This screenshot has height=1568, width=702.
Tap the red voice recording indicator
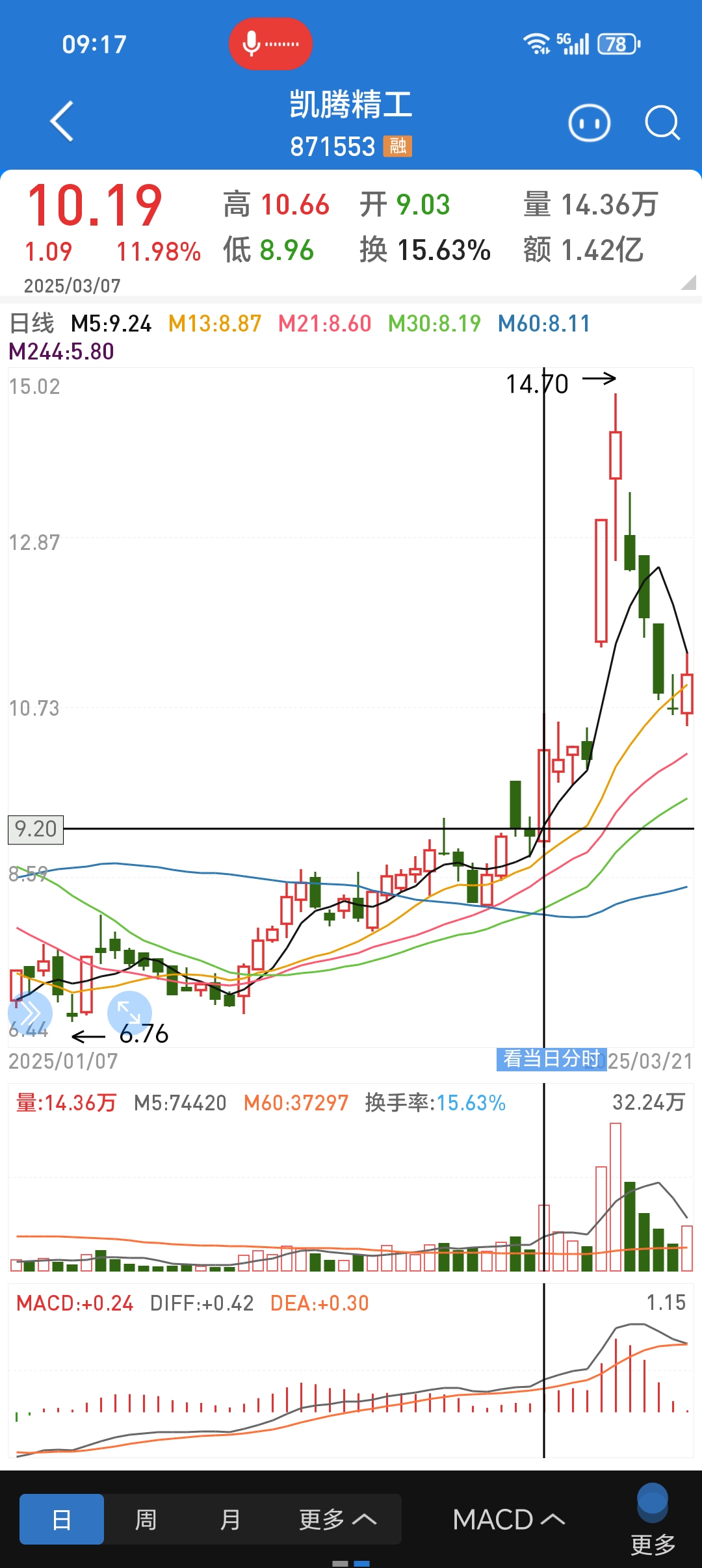tap(270, 44)
